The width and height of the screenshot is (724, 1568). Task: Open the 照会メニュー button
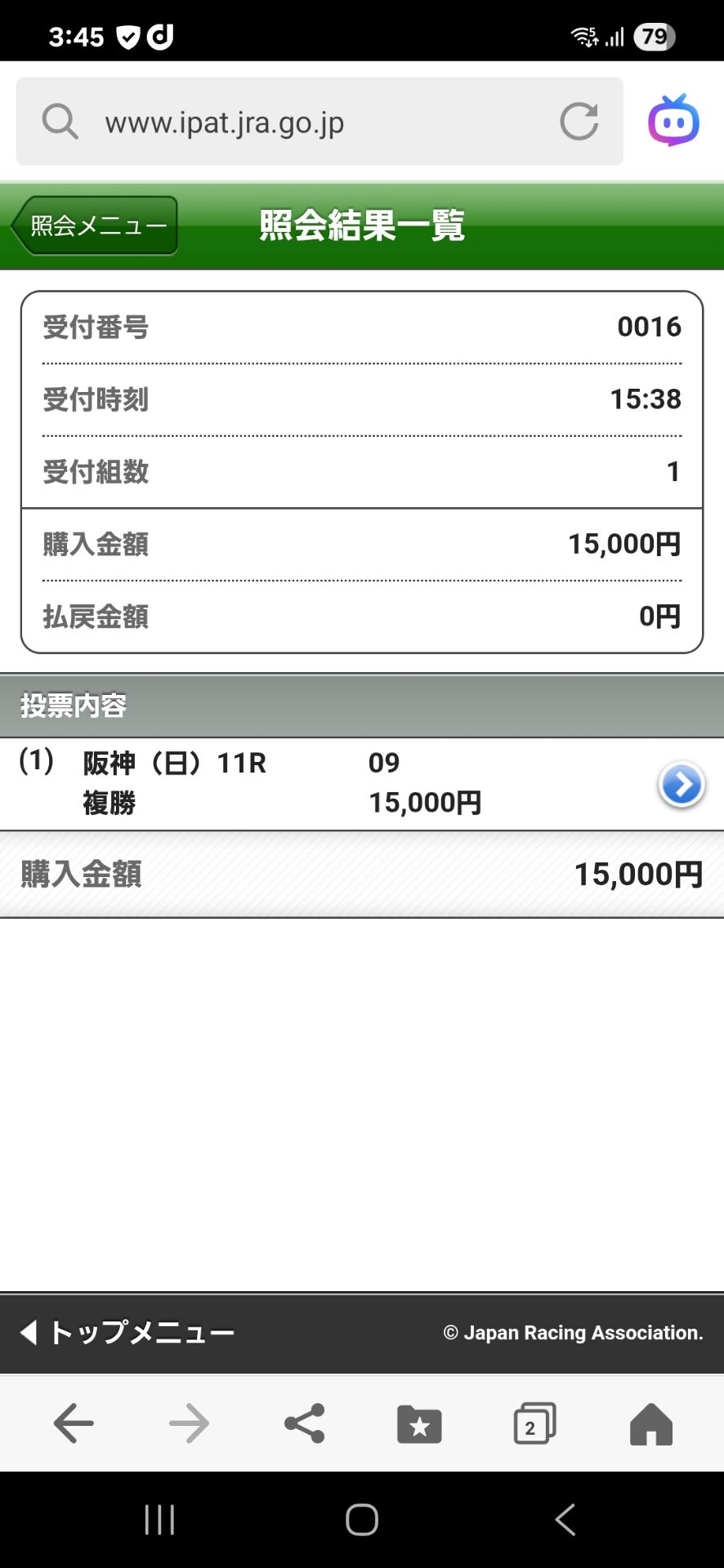coord(92,225)
